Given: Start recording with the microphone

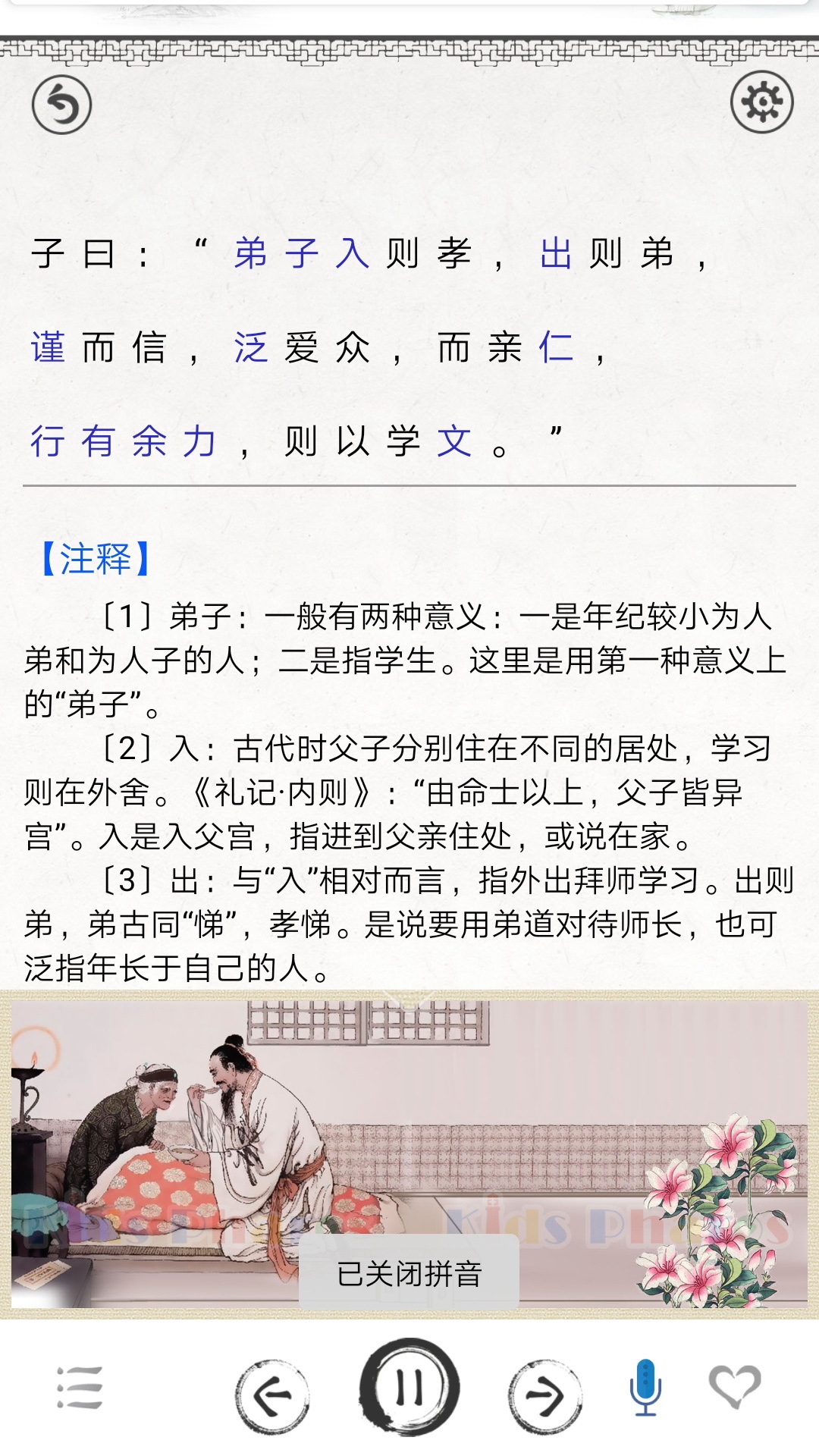Looking at the screenshot, I should [x=645, y=1386].
